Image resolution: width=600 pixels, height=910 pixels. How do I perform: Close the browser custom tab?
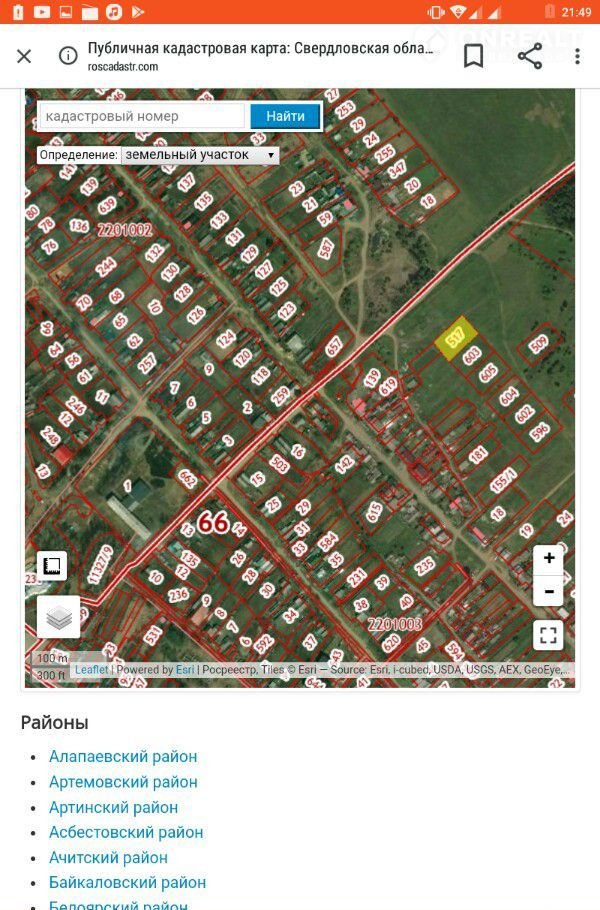click(25, 56)
